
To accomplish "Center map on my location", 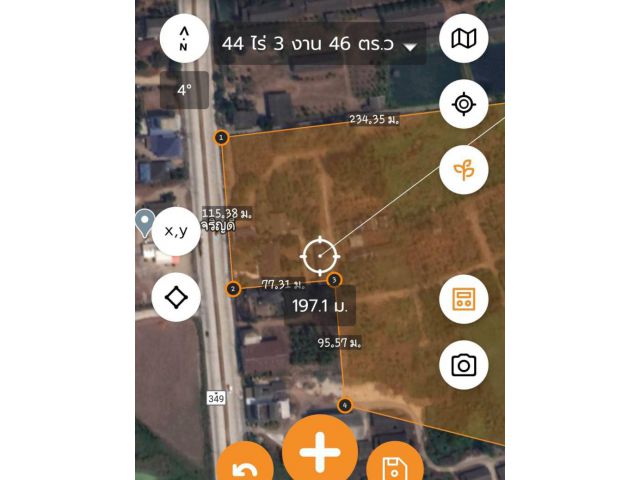I will [x=464, y=104].
